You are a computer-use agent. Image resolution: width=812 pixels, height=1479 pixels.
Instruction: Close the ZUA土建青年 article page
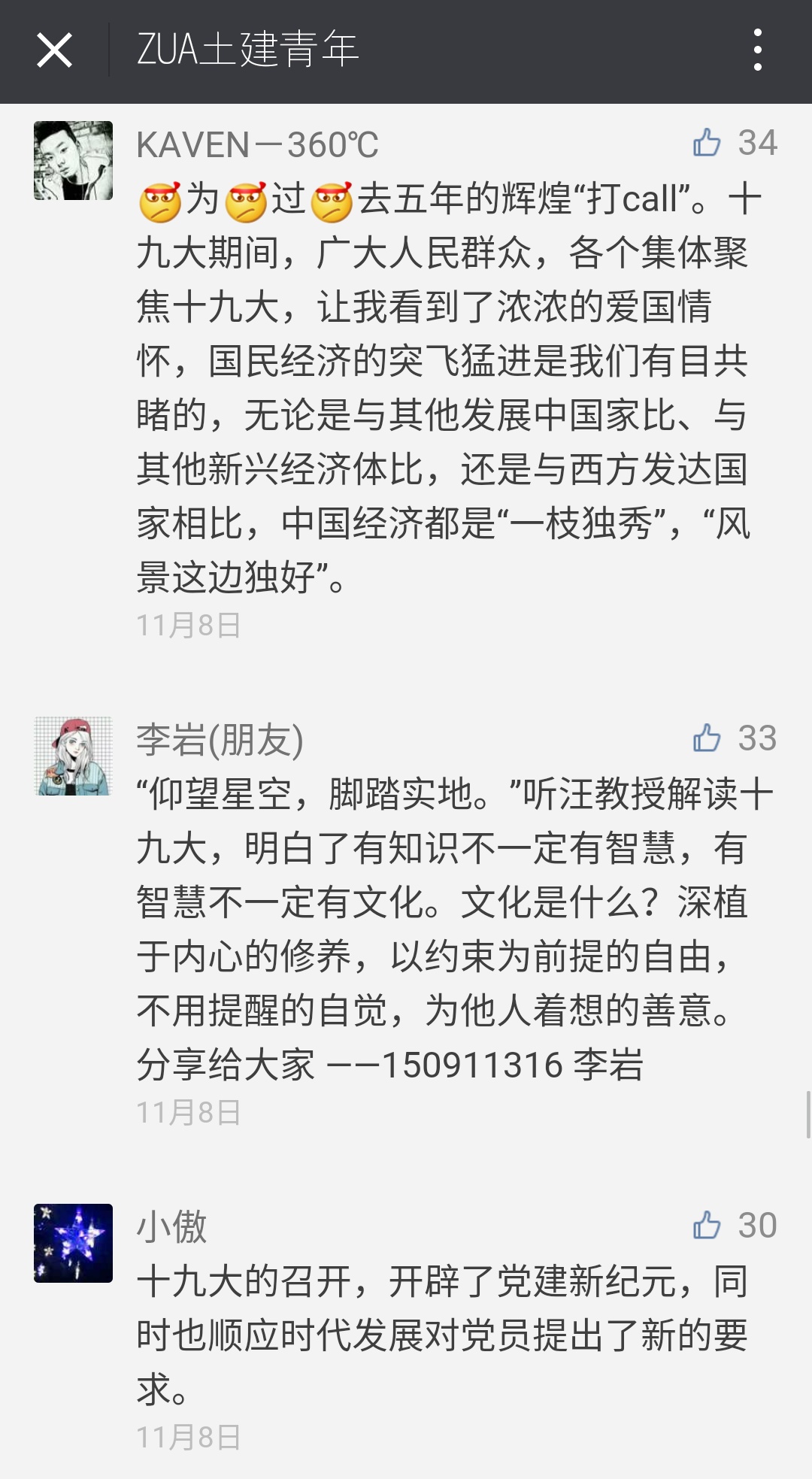pos(54,50)
